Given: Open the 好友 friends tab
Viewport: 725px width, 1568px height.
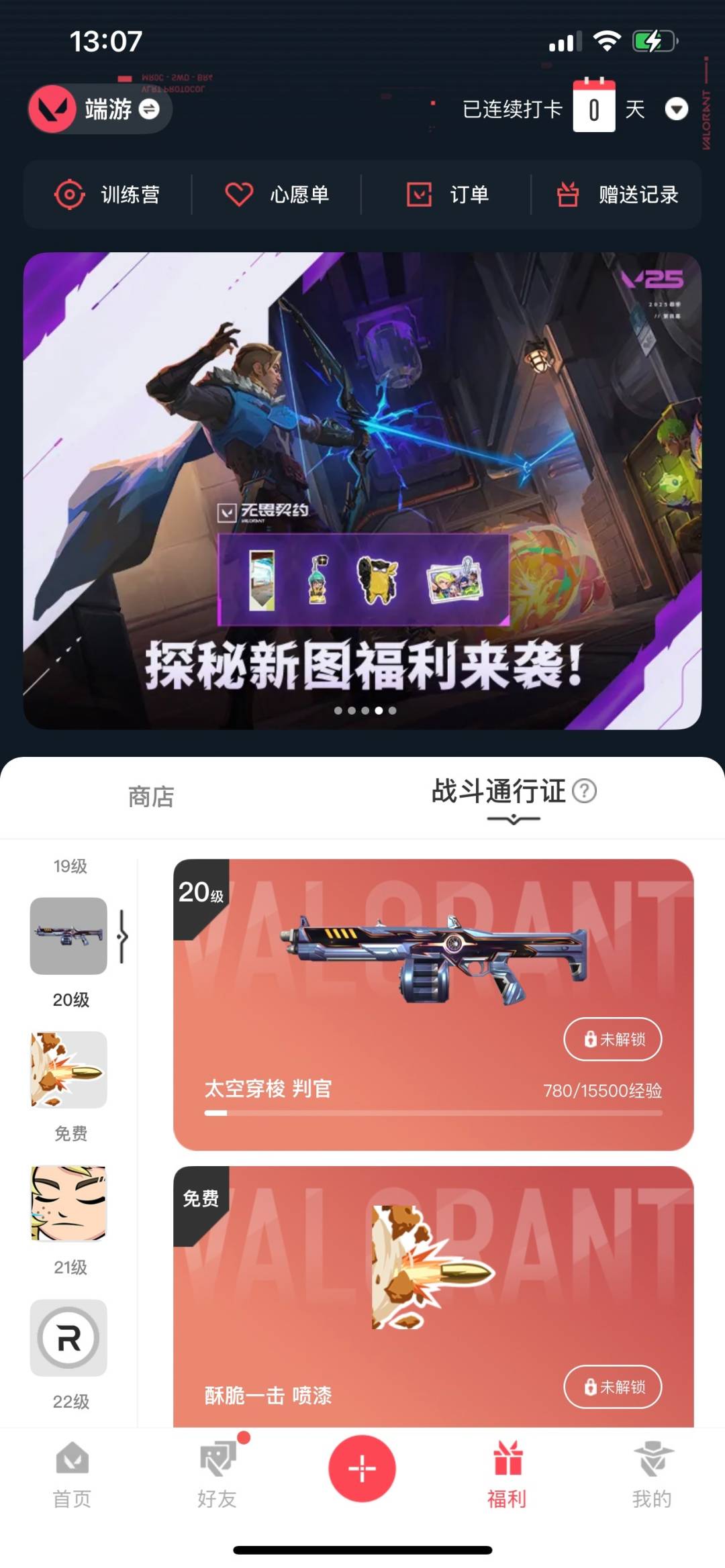Looking at the screenshot, I should (x=217, y=1474).
